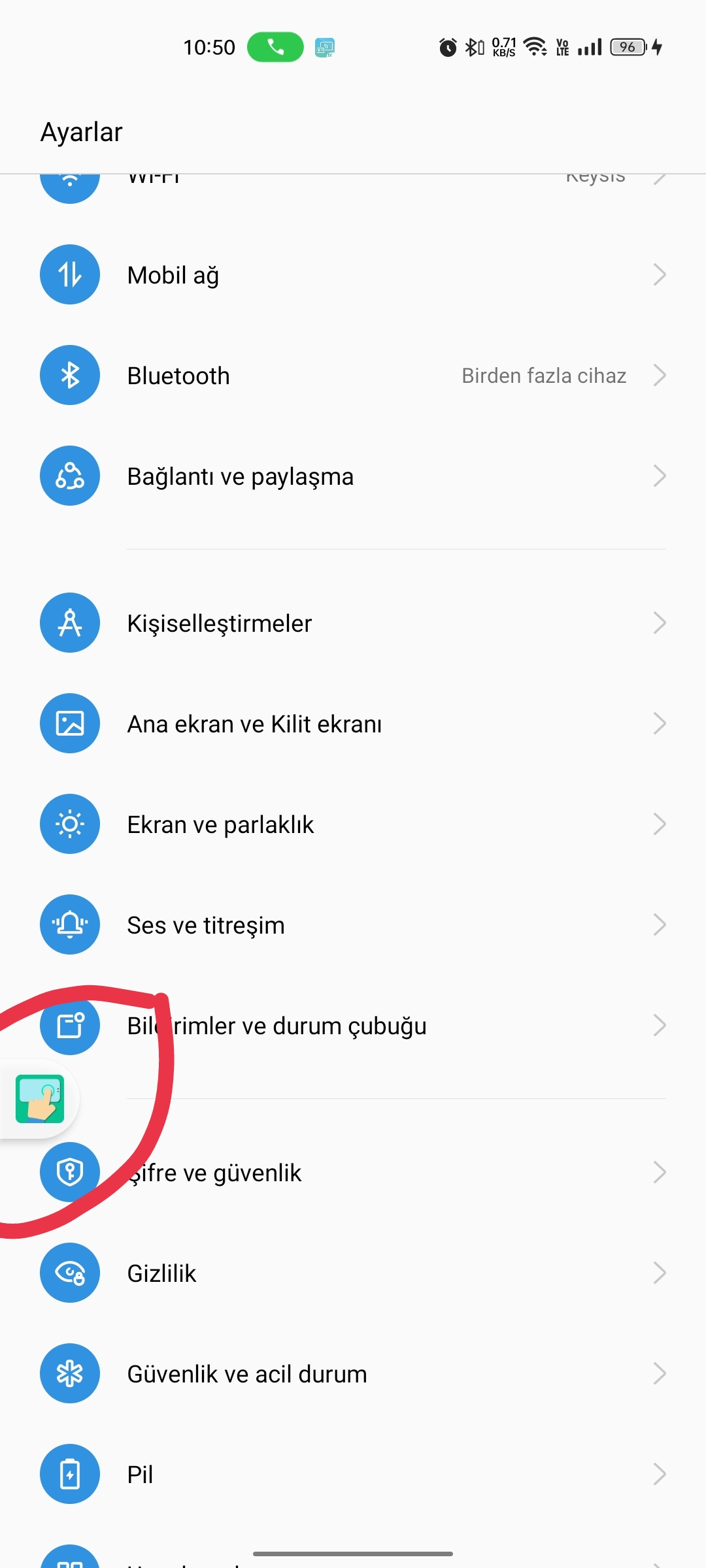Open Bildirimler ve durum çubuğu
Screen dimensions: 706x1568
click(353, 1025)
